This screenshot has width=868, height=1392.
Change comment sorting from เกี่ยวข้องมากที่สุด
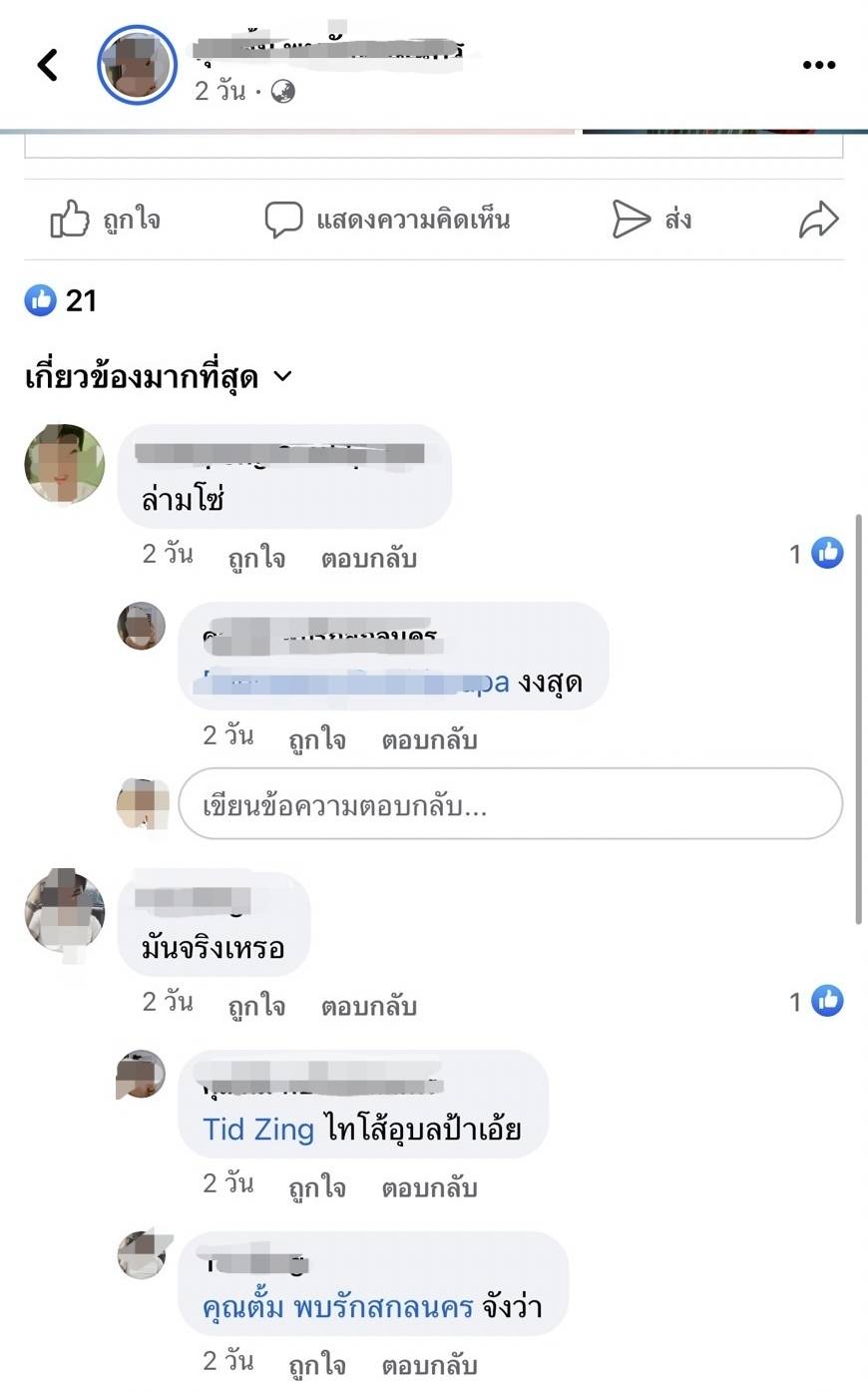click(158, 376)
